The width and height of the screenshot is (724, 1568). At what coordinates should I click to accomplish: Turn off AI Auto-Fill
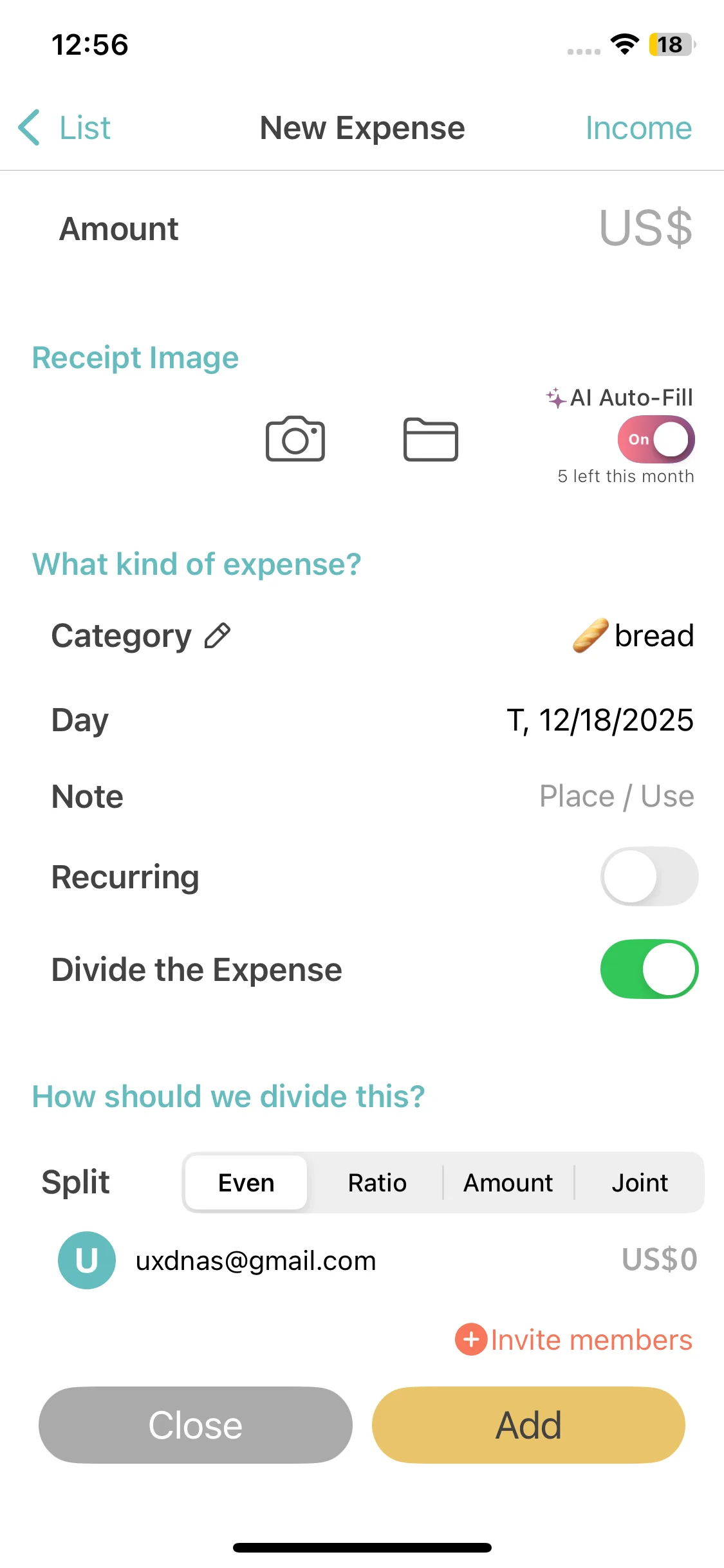[656, 439]
